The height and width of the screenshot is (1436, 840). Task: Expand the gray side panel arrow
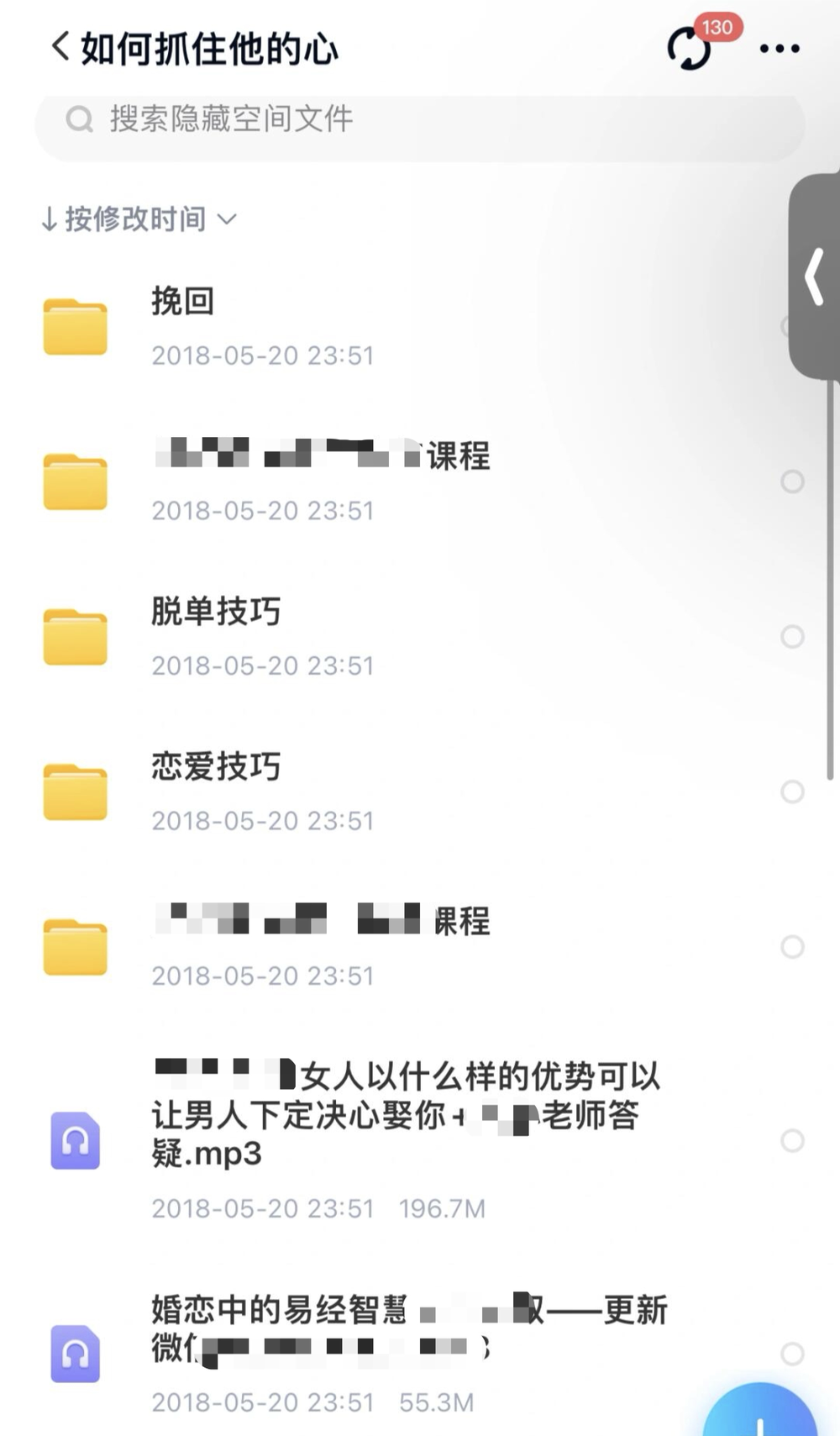pyautogui.click(x=814, y=277)
